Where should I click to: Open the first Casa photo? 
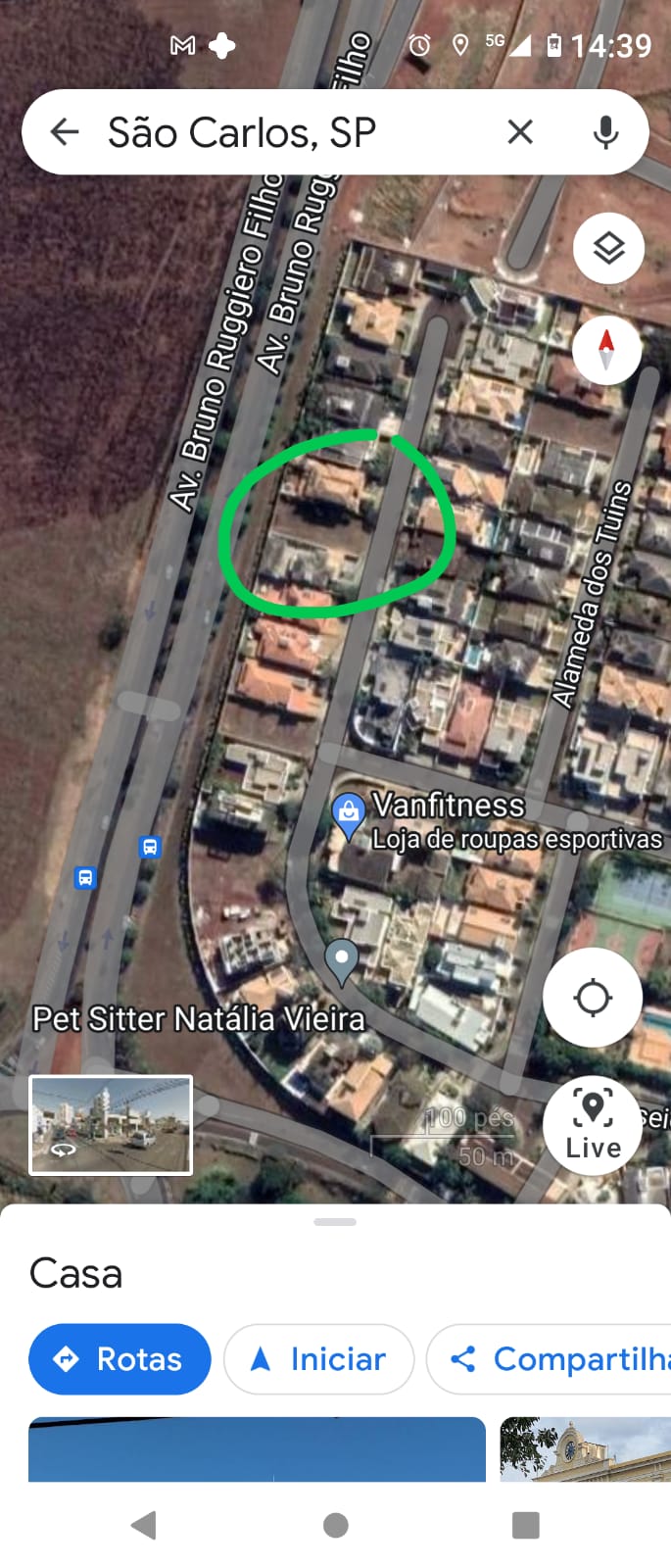tap(257, 1448)
